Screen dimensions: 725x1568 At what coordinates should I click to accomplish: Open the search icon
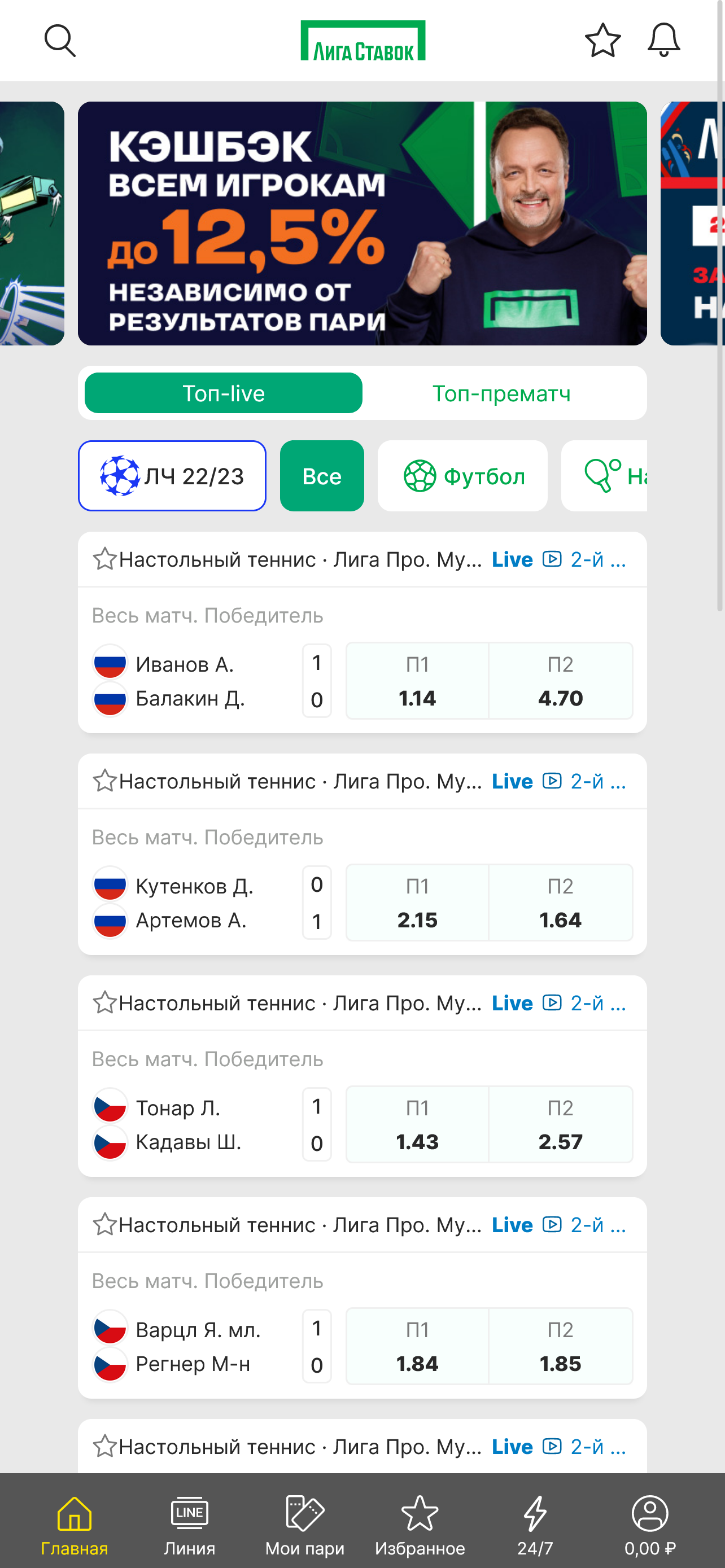click(x=60, y=41)
